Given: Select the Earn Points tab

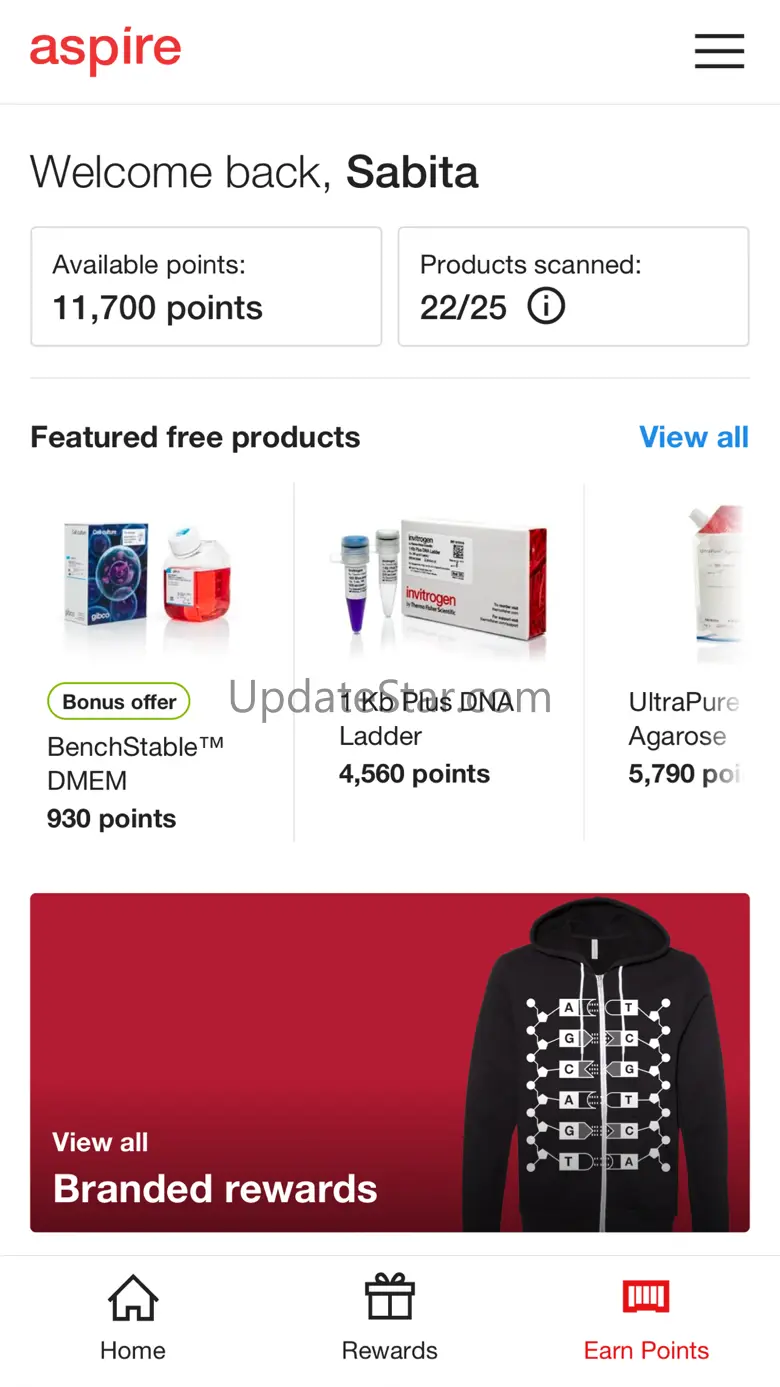Looking at the screenshot, I should [646, 1319].
